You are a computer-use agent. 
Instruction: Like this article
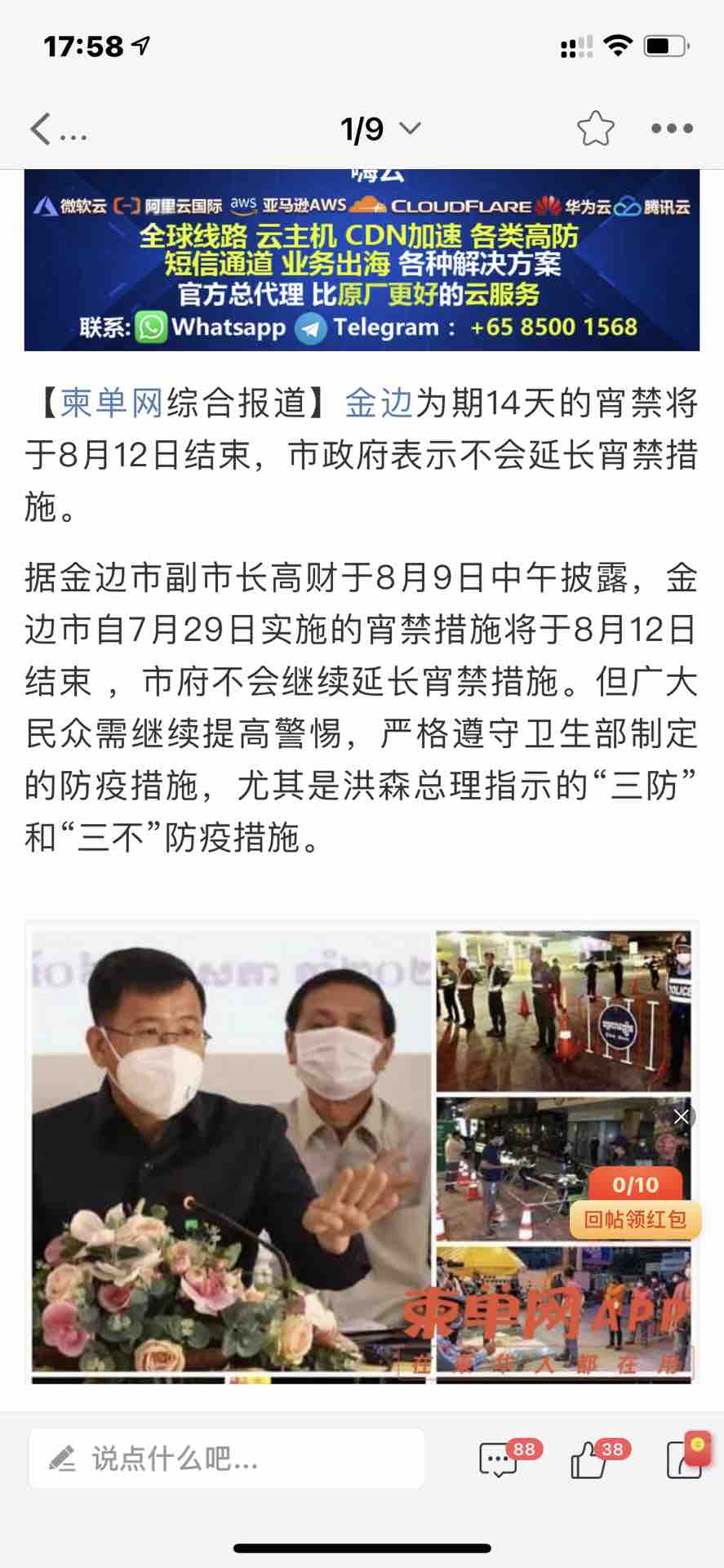coord(589,1459)
